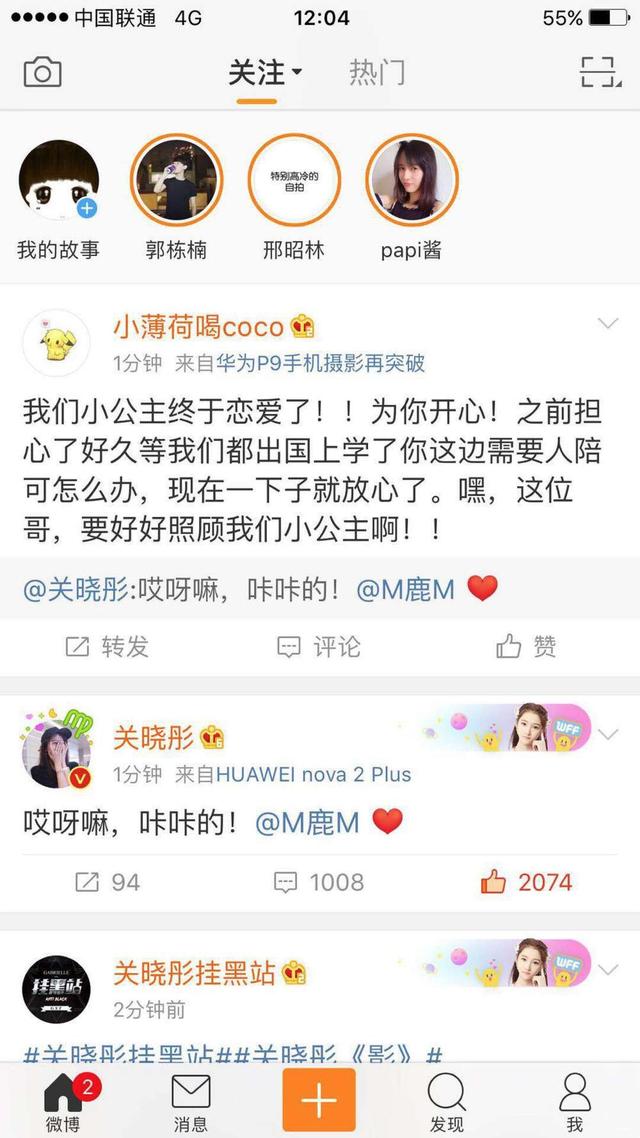Switch to the 热门 tab
This screenshot has height=1138, width=640.
[x=377, y=72]
